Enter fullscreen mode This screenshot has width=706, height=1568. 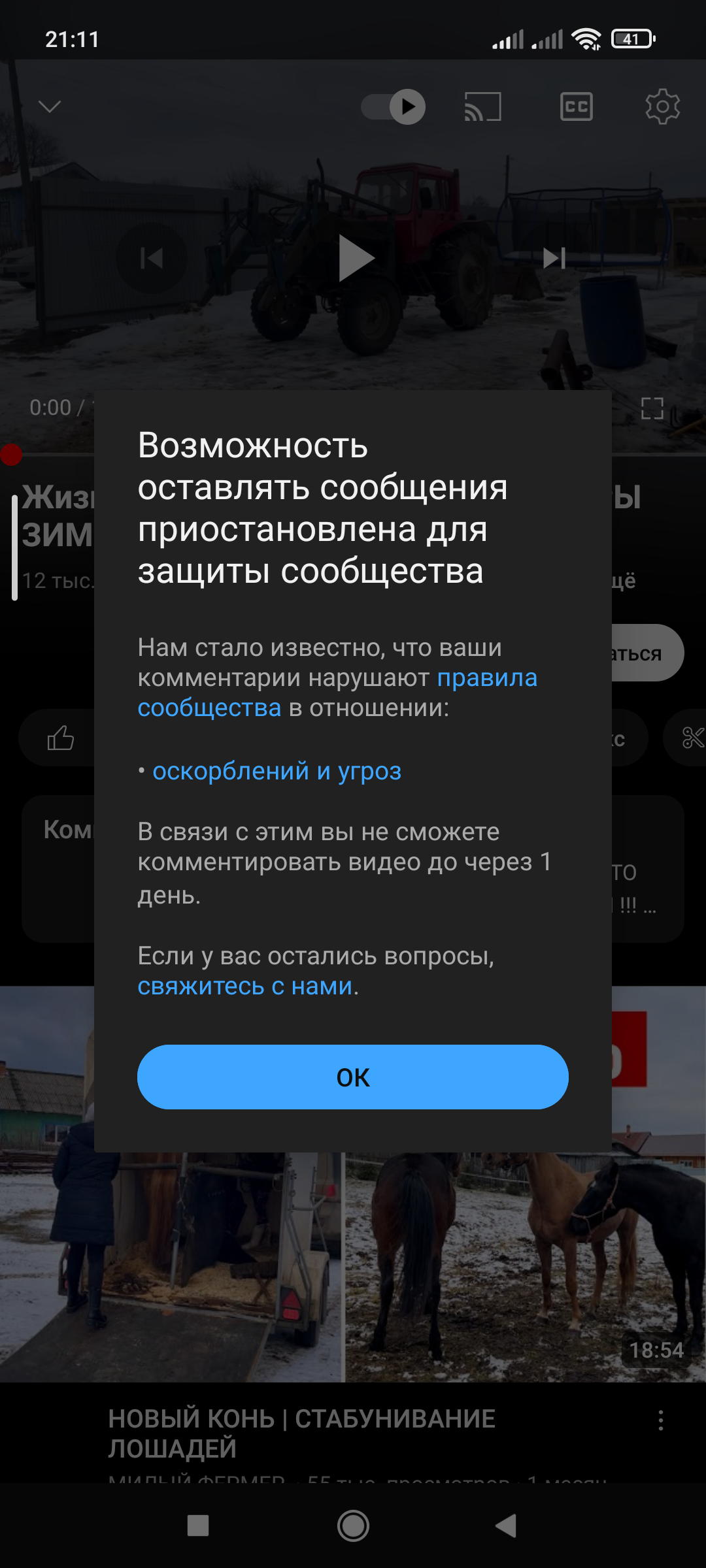click(x=652, y=408)
